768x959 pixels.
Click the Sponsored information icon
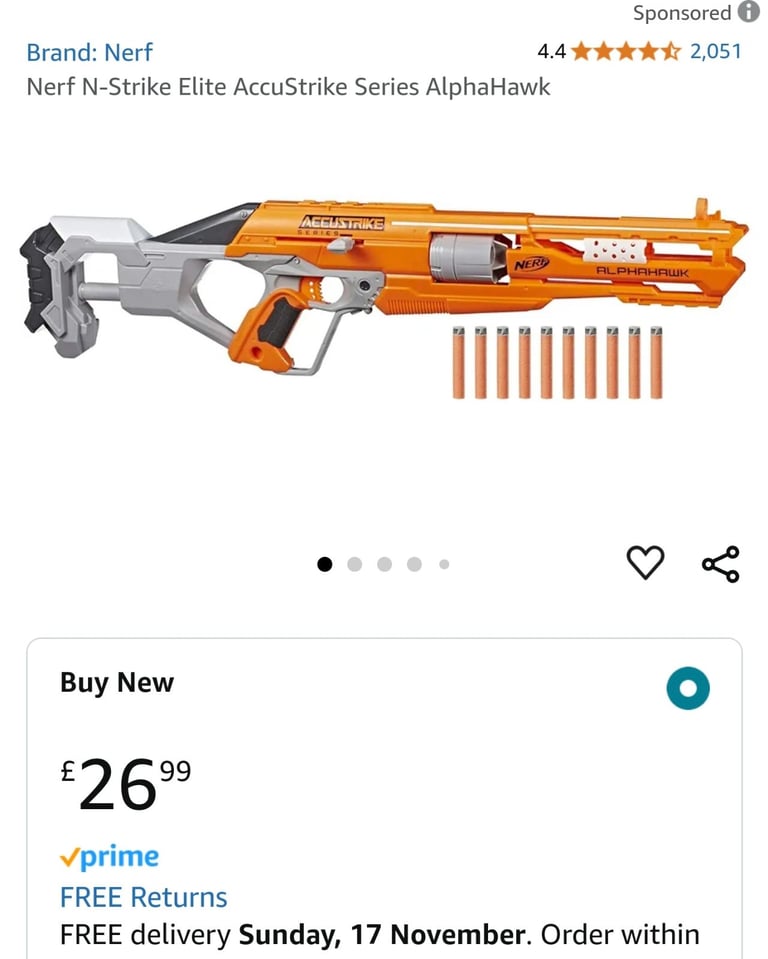(x=748, y=13)
